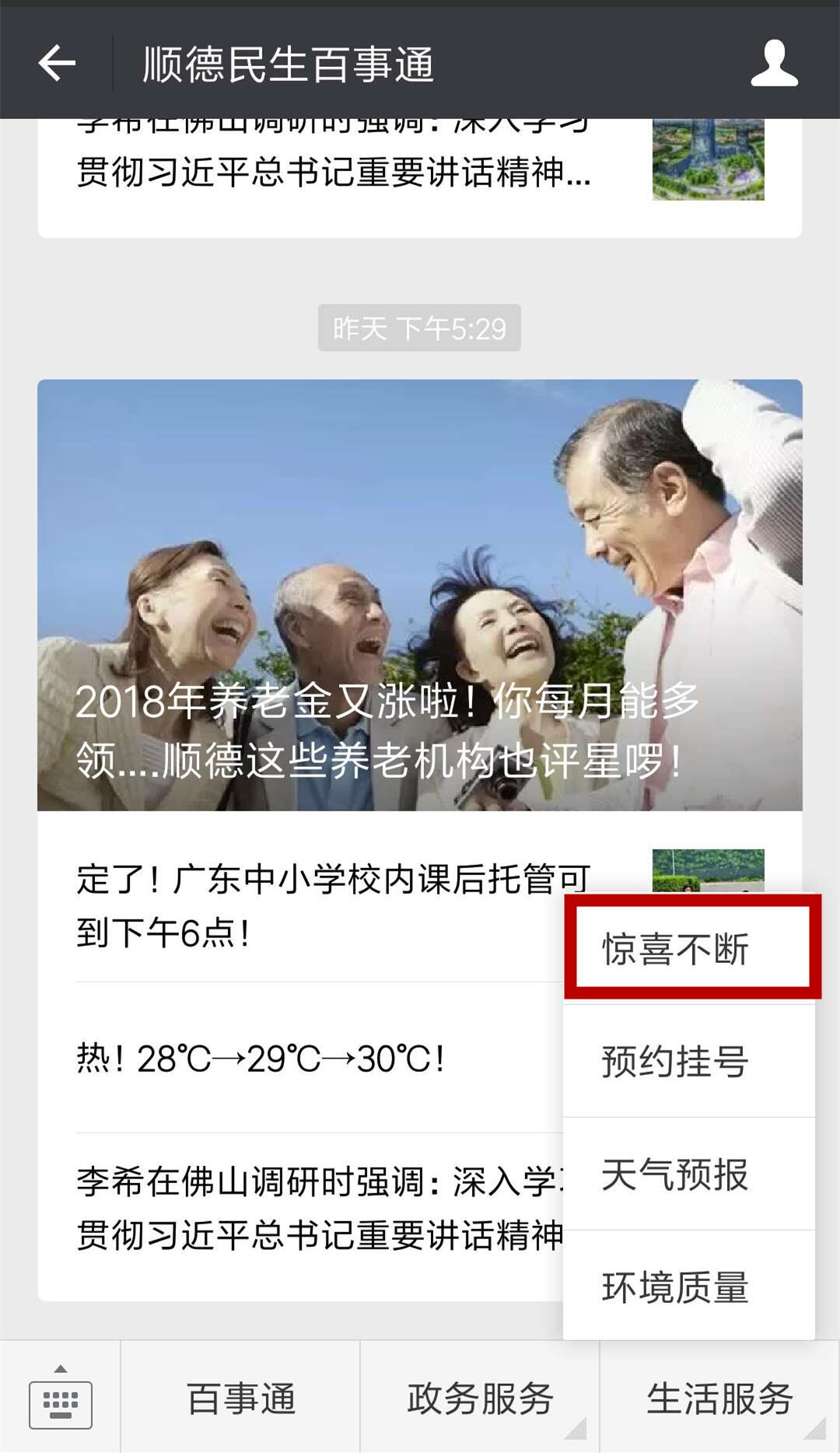The height and width of the screenshot is (1453, 840).
Task: Open the account profile icon
Action: pyautogui.click(x=774, y=63)
